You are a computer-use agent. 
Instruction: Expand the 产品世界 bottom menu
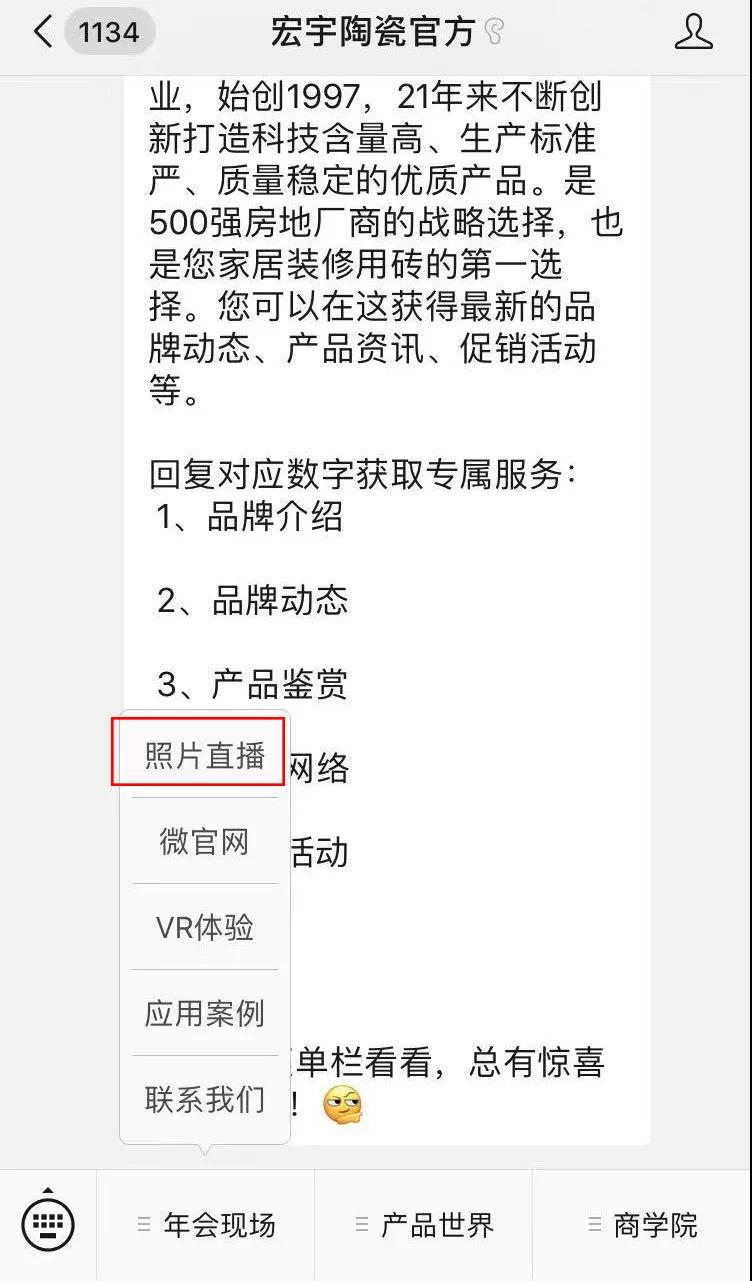pos(424,1225)
